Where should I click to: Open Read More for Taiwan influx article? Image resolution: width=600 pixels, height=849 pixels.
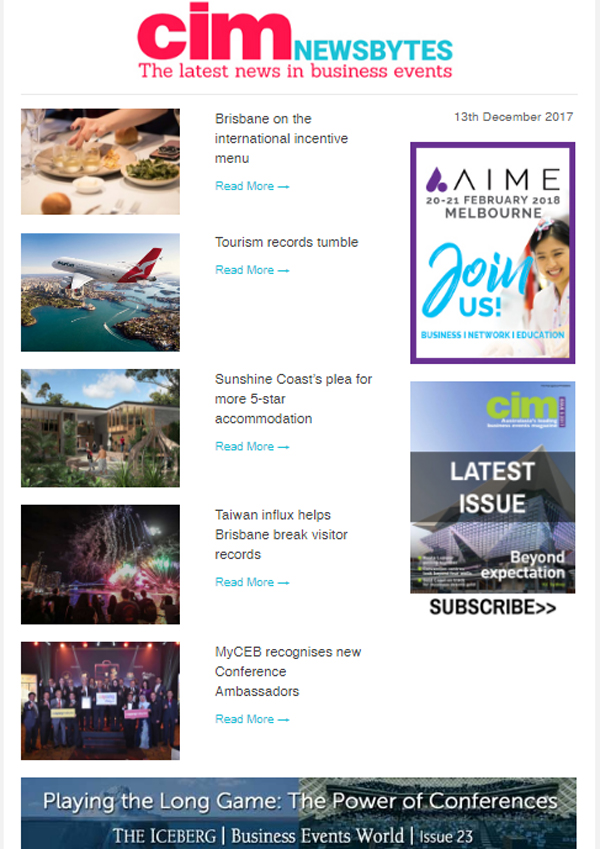251,582
